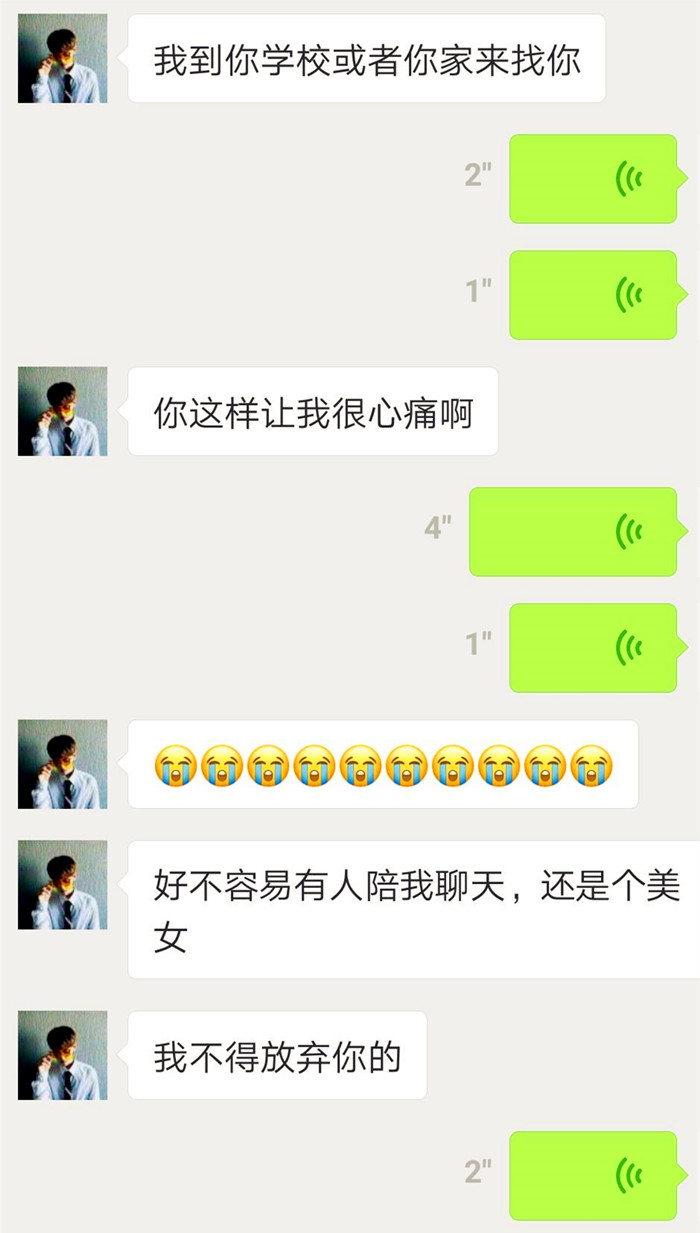700x1233 pixels.
Task: Play the 2-second voice message after 我不得放弃你的
Action: click(x=593, y=1175)
